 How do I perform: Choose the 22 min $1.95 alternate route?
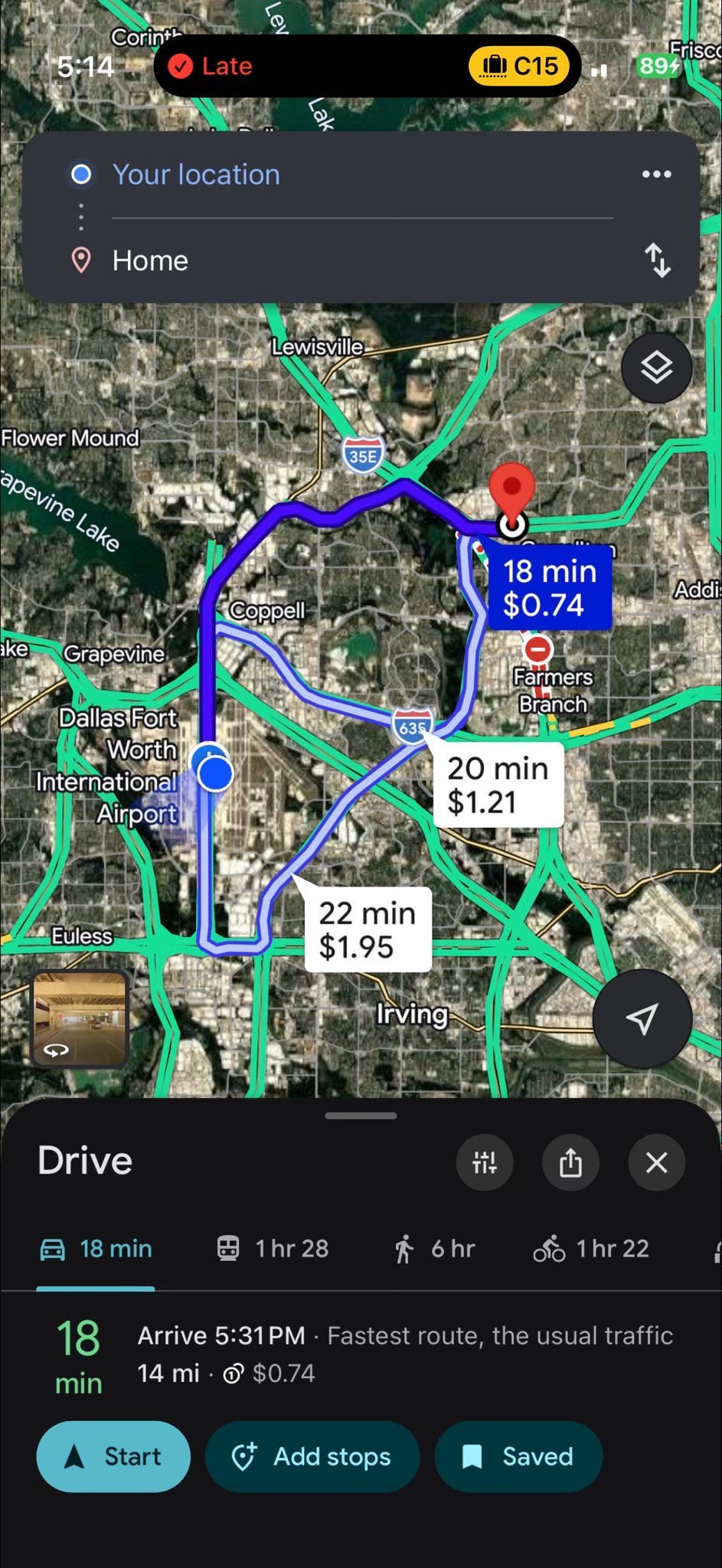pos(368,929)
